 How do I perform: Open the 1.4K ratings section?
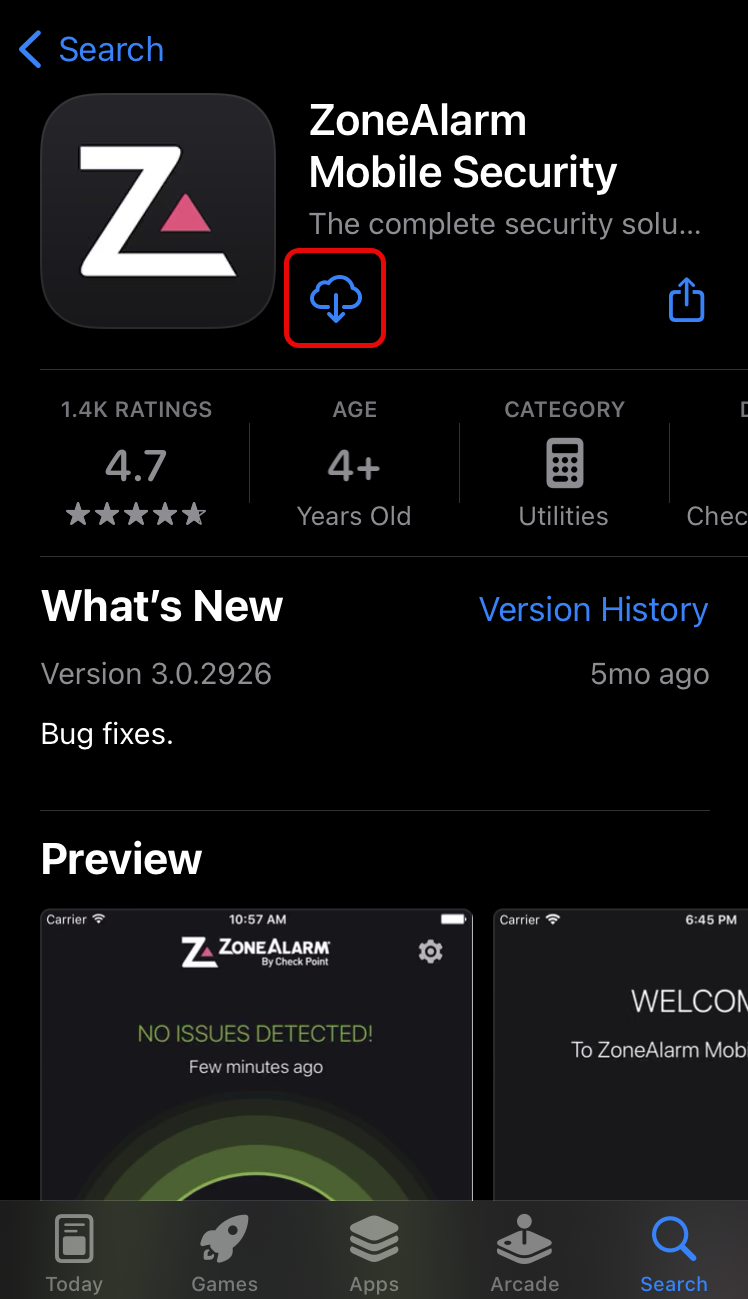pyautogui.click(x=136, y=465)
